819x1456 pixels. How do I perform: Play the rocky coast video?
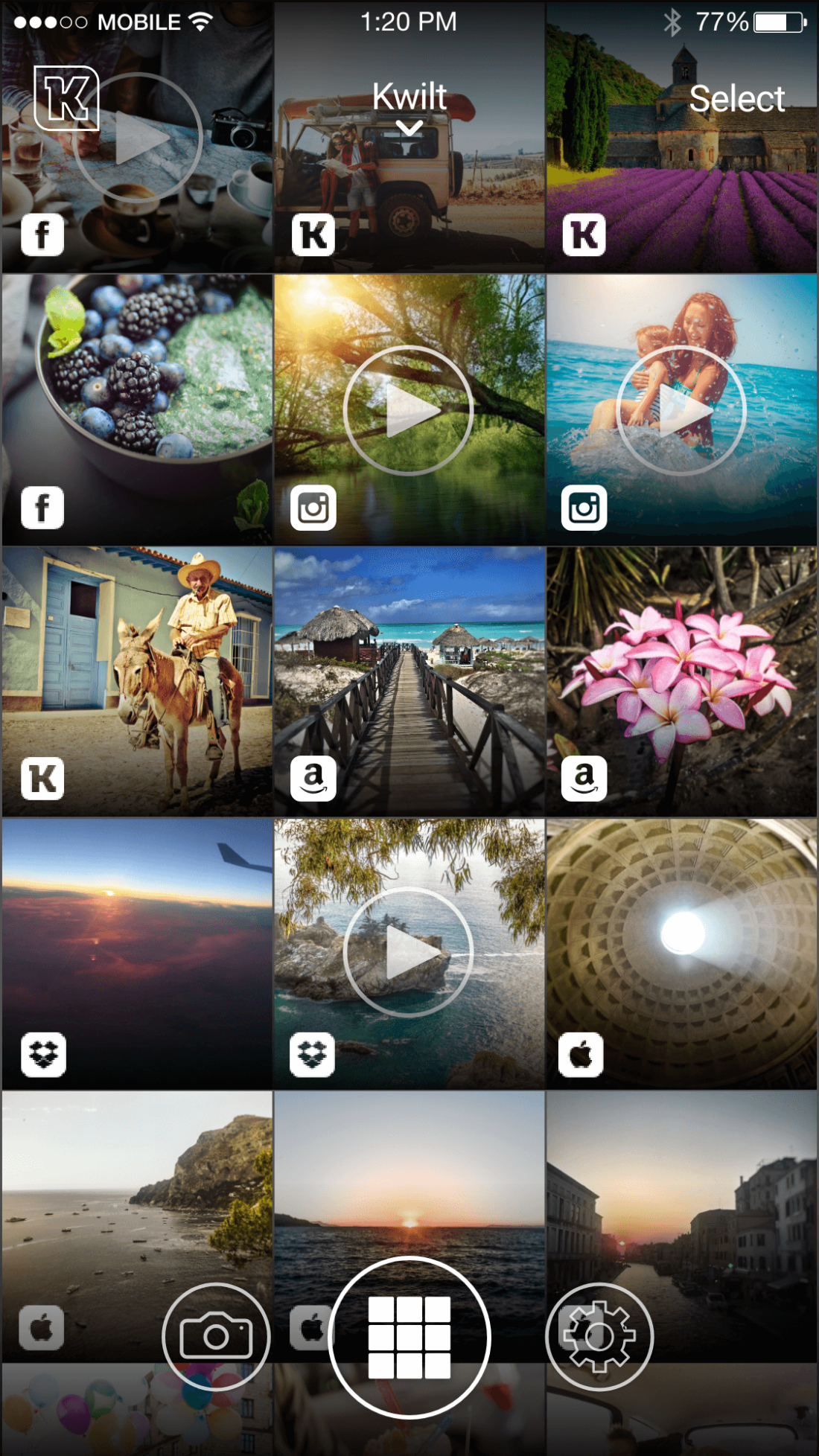coord(408,952)
